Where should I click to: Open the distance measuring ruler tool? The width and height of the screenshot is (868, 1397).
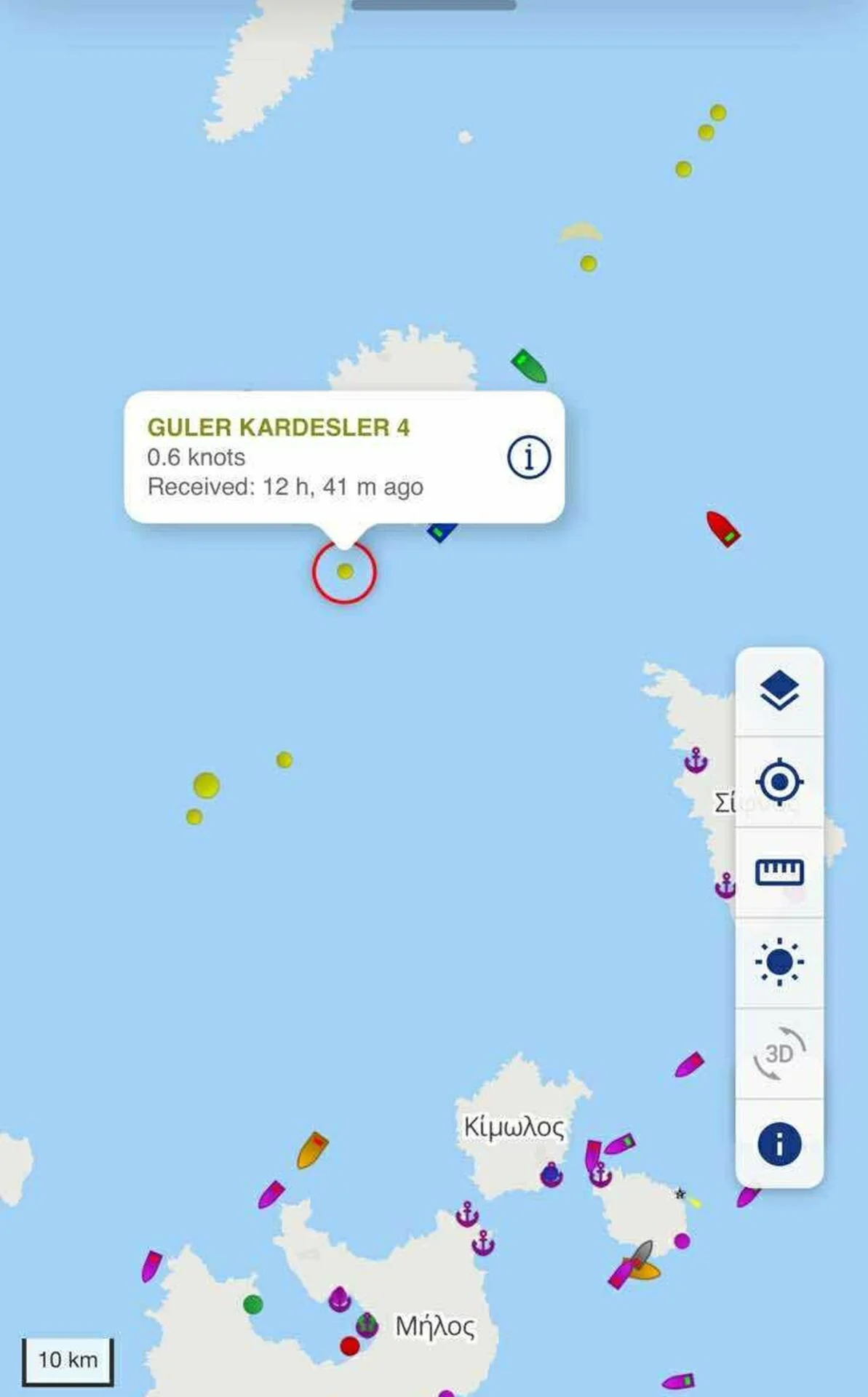pos(779,872)
